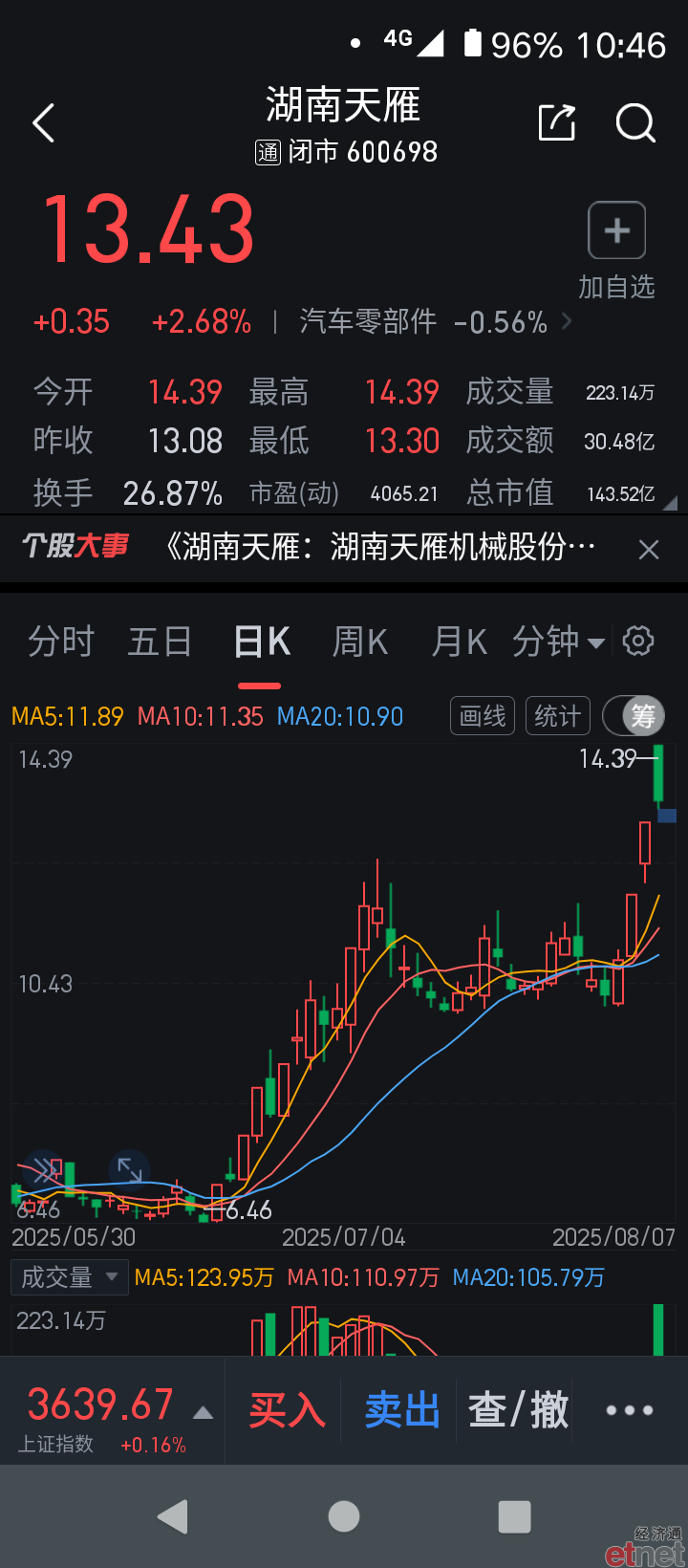Image resolution: width=688 pixels, height=1568 pixels.
Task: Select the 周K chart tab
Action: tap(359, 642)
